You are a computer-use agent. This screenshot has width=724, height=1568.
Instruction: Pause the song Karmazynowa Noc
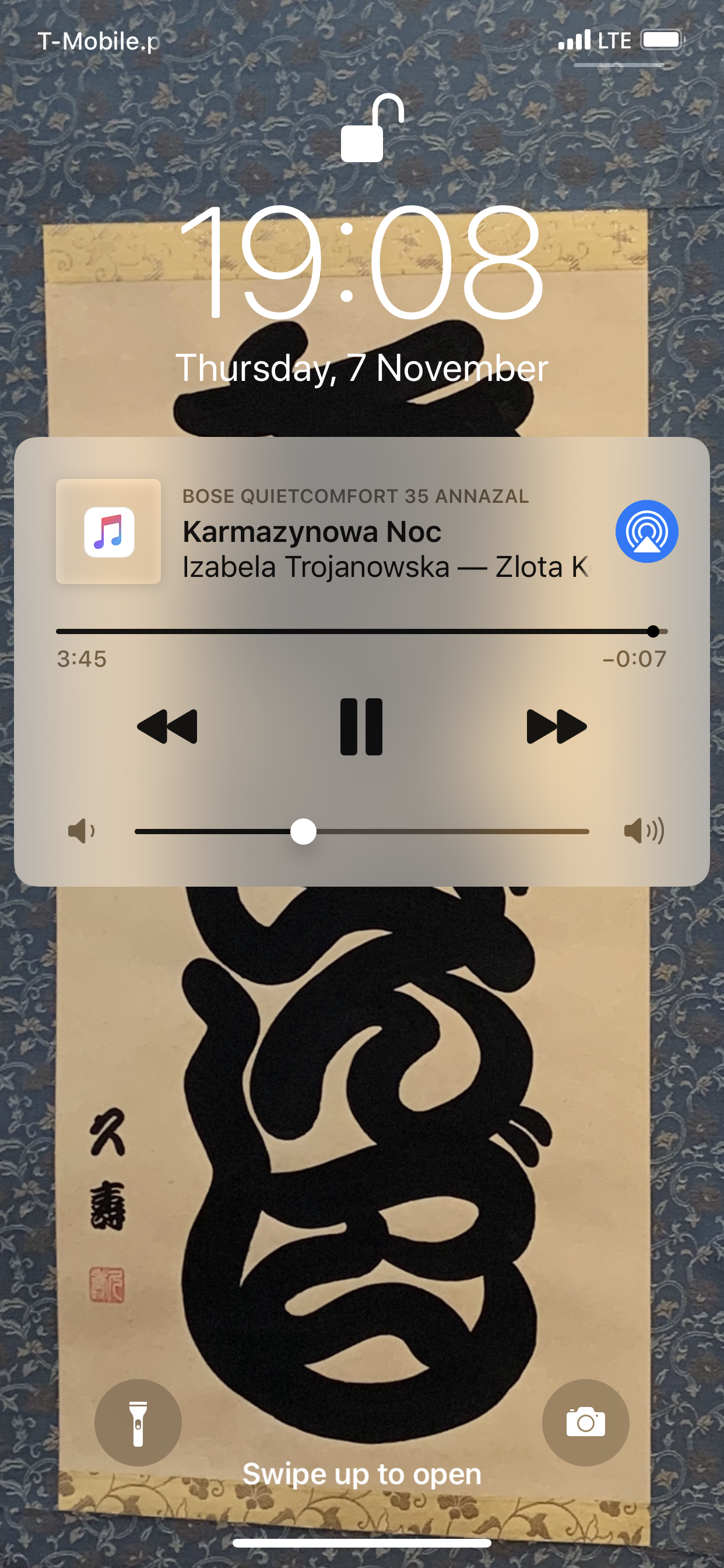click(361, 727)
